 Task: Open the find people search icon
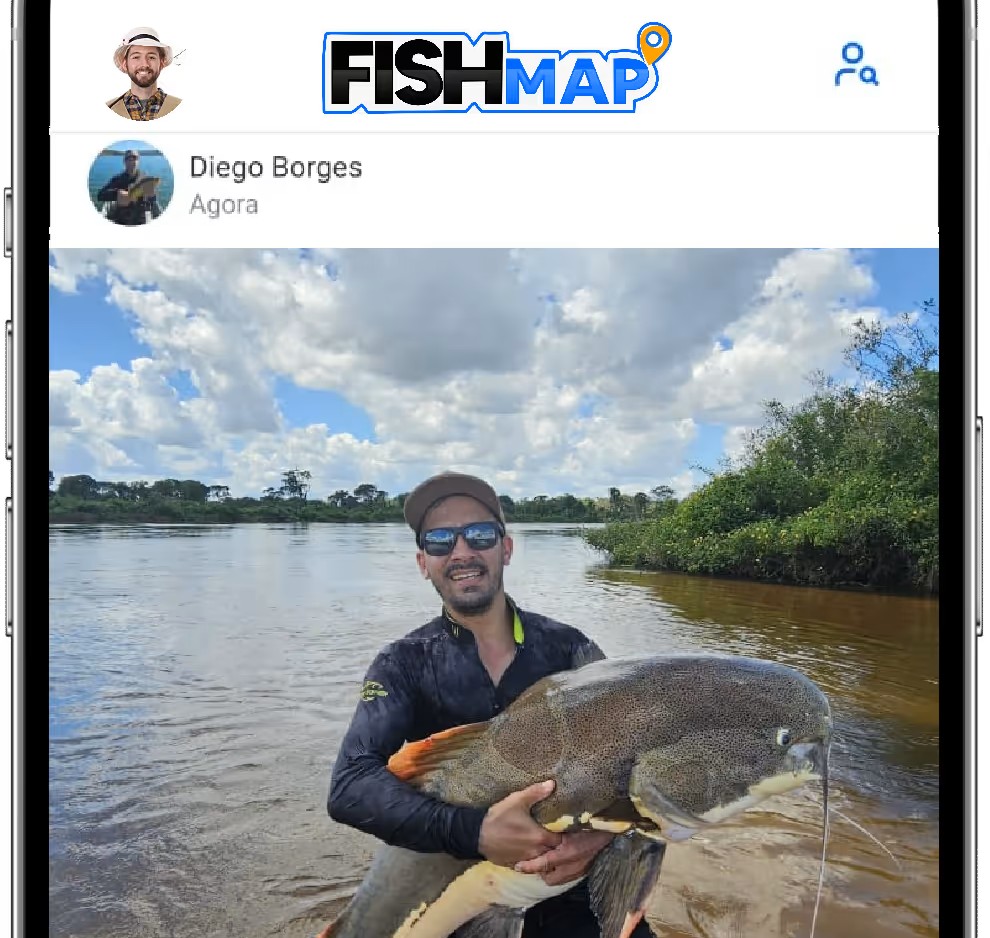pos(856,65)
